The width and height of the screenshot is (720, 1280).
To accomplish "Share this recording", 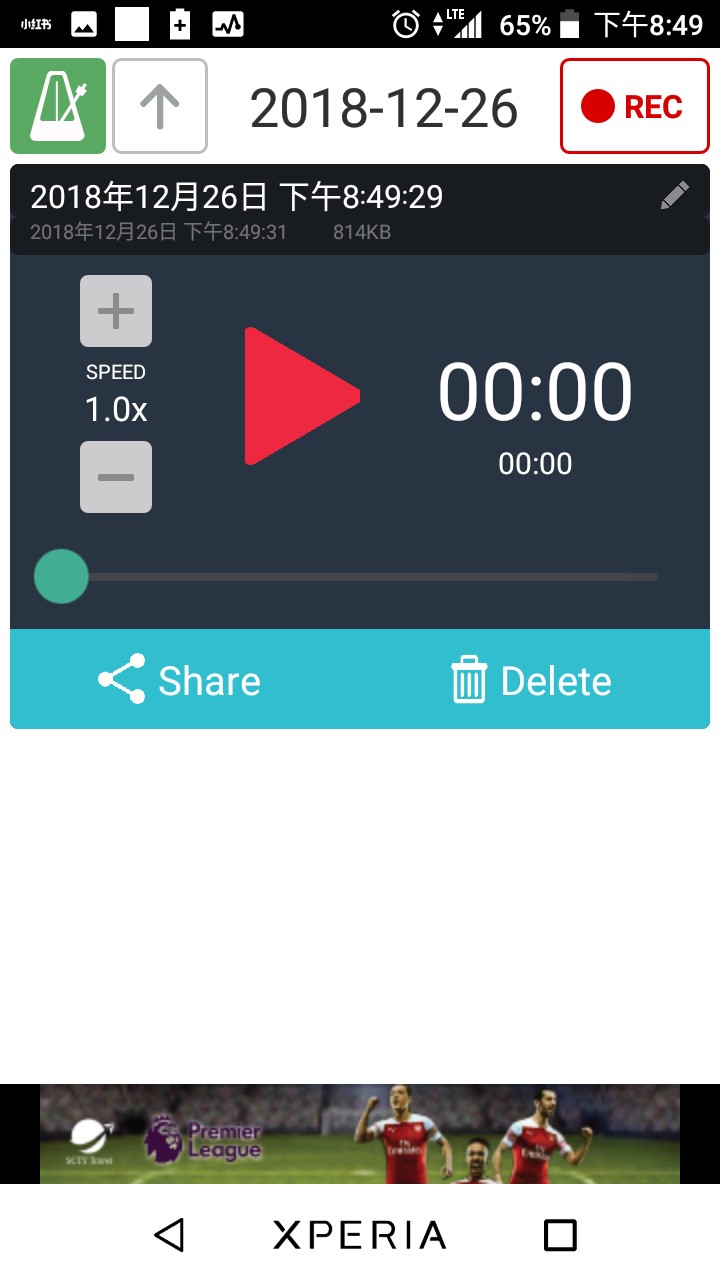I will click(180, 680).
